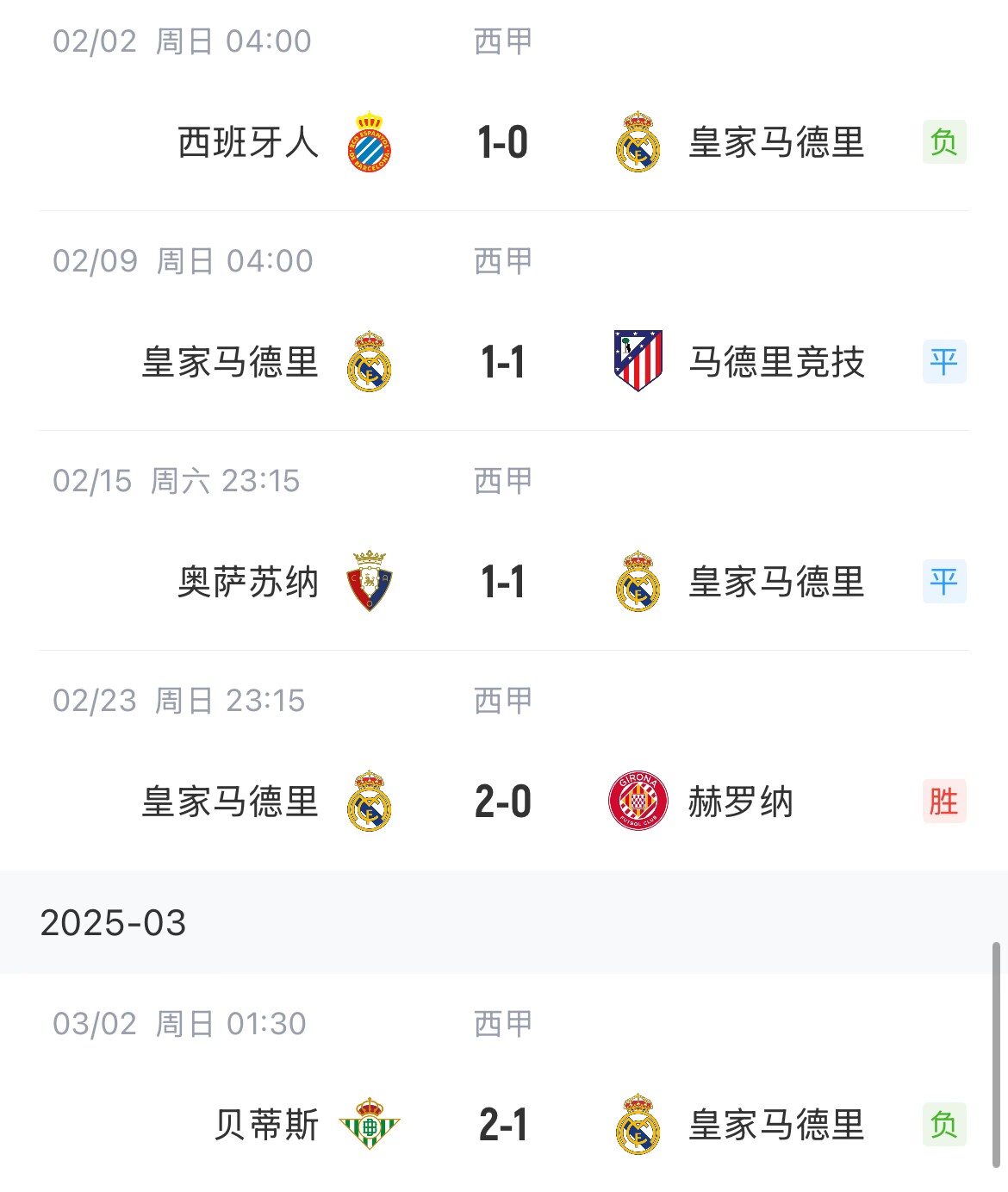Click the Atlético Madrid crest
1008x1192 pixels.
click(638, 362)
